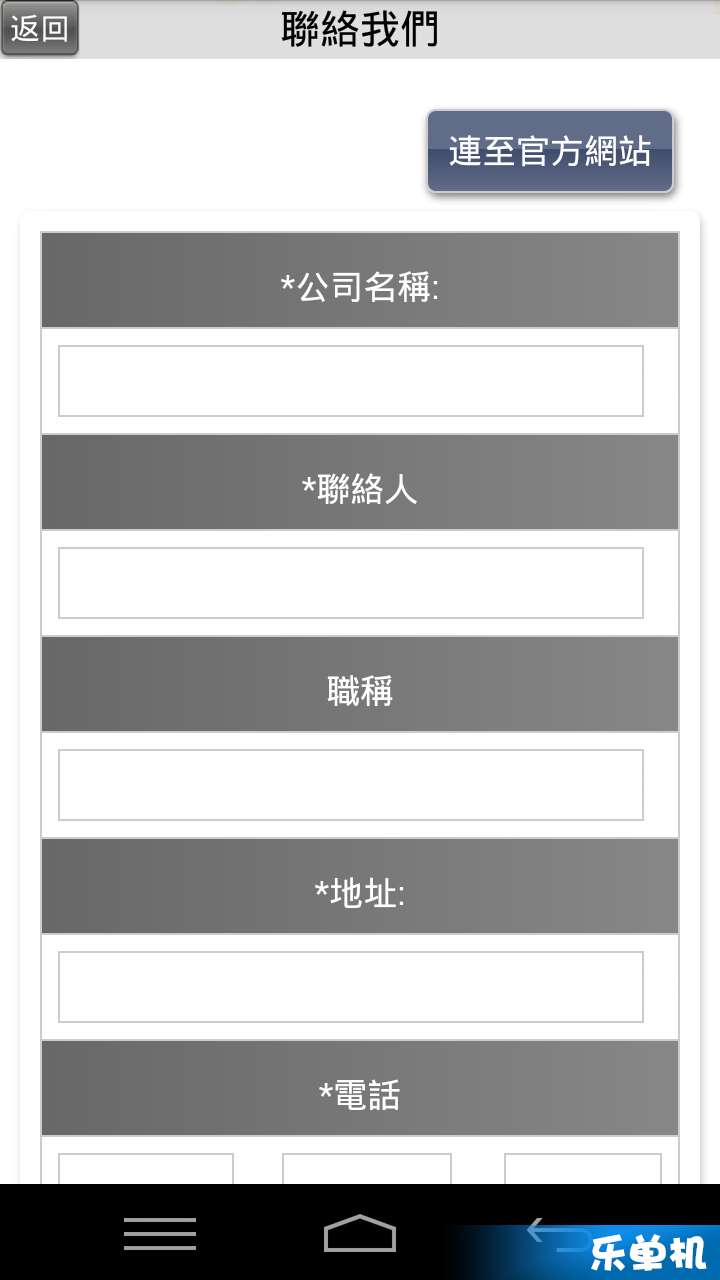This screenshot has width=720, height=1280.
Task: Select the 公司名稱 company name field
Action: 350,381
